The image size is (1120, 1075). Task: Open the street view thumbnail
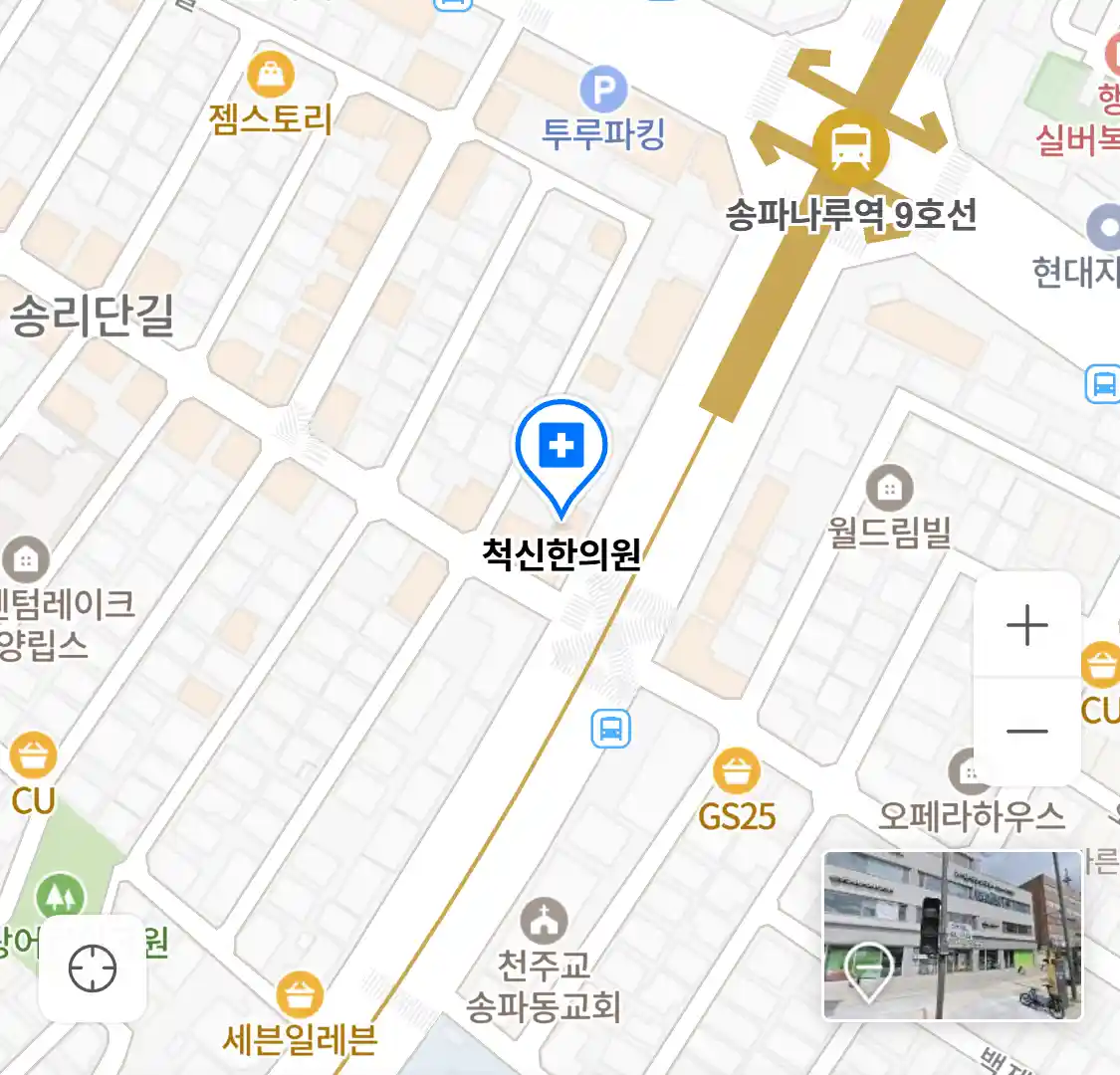(952, 936)
